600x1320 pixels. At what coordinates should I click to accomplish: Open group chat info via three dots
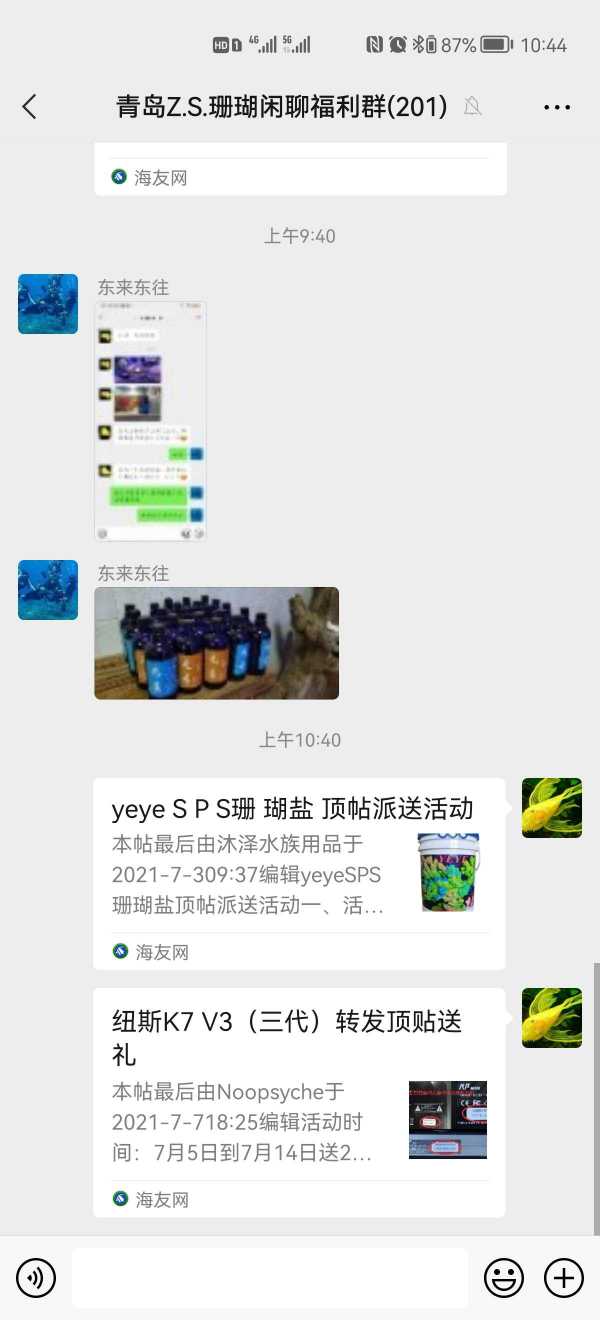coord(556,107)
